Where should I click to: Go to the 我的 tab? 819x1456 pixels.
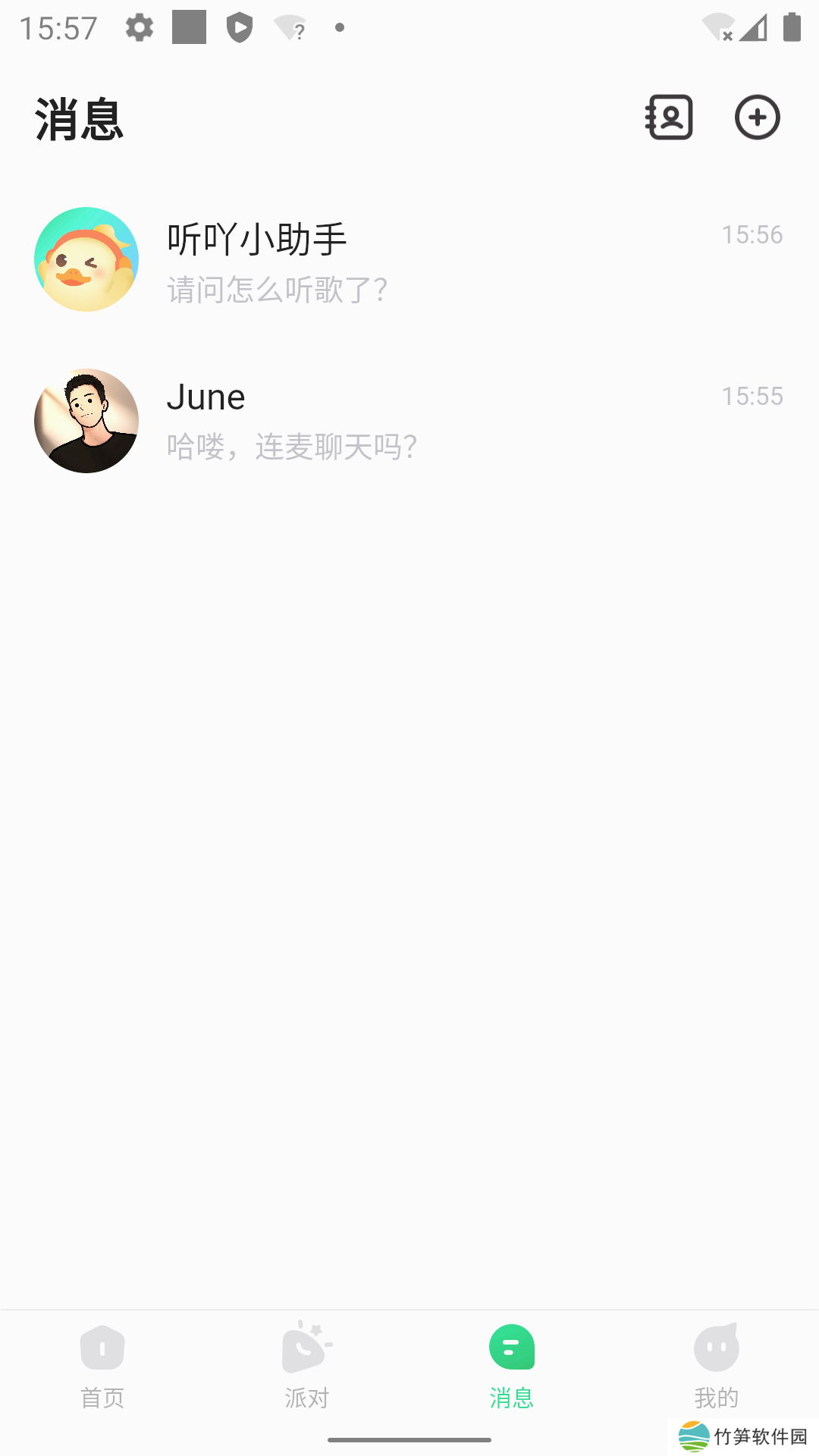pyautogui.click(x=717, y=1366)
